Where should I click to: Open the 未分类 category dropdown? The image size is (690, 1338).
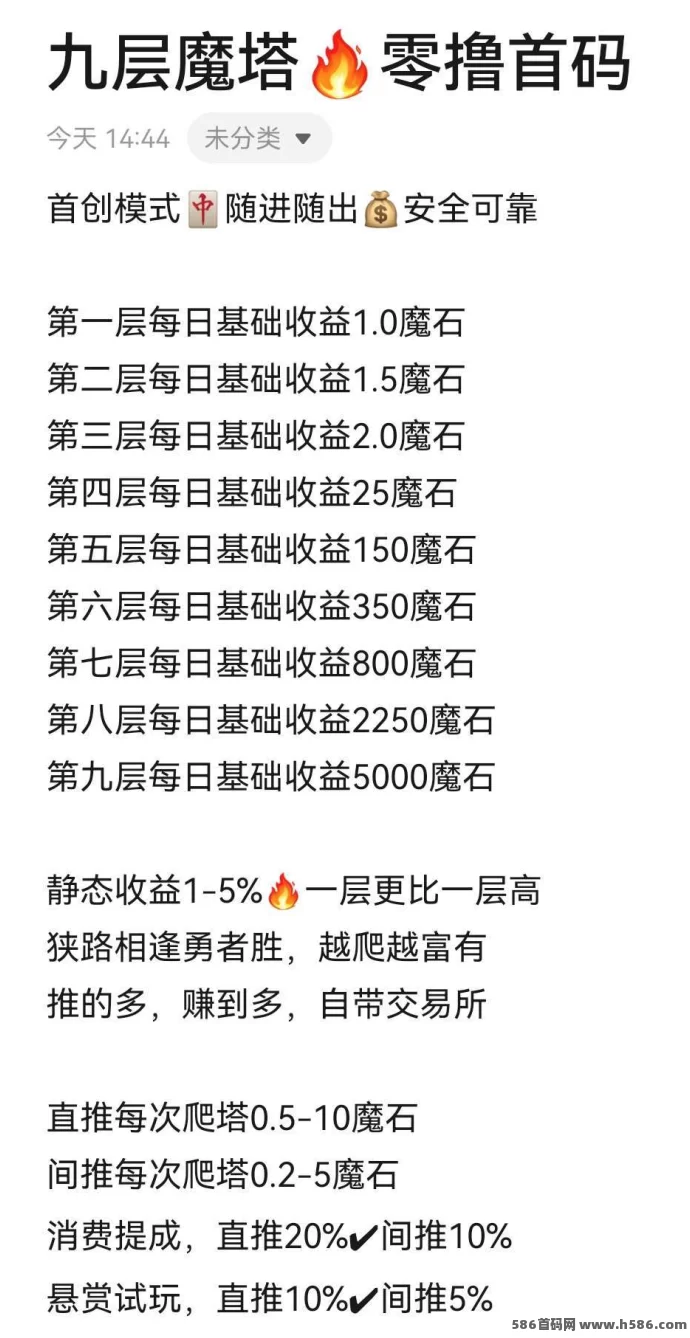point(259,138)
